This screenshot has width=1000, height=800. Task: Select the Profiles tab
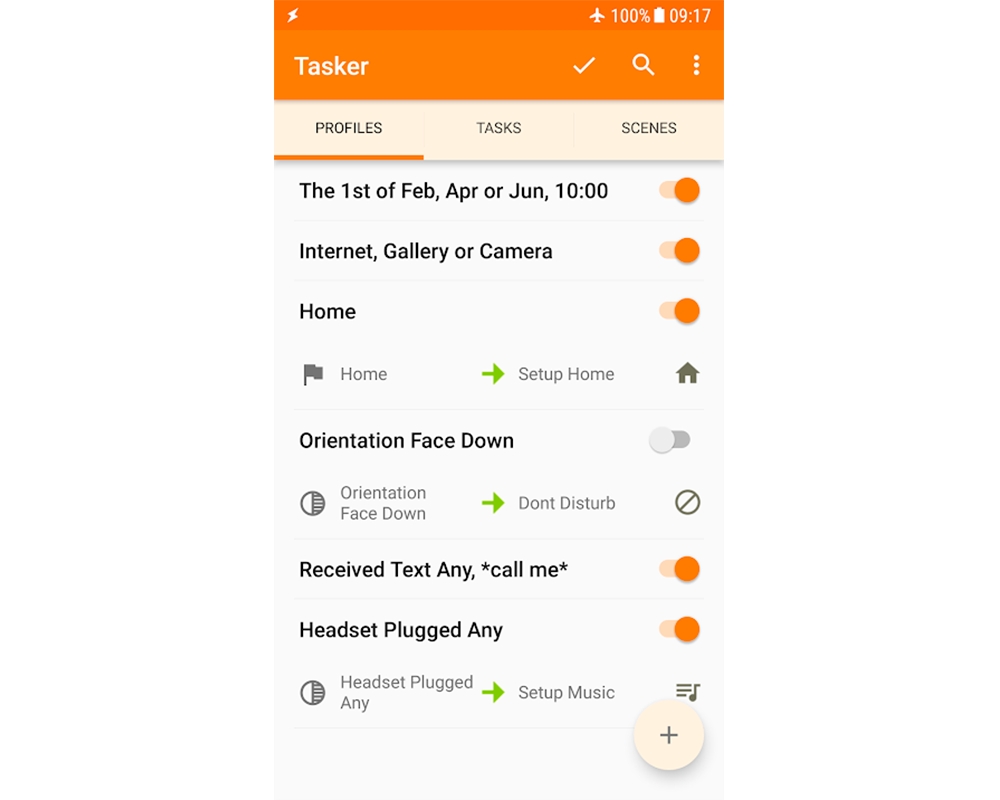pos(349,128)
